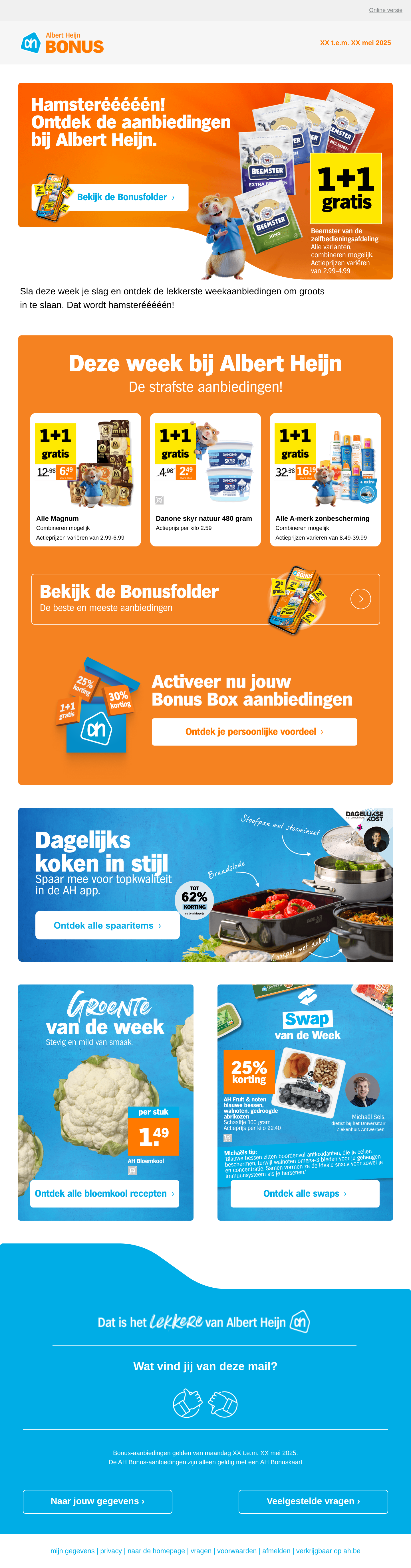
Task: Follow the privacy footer link
Action: click(x=111, y=1550)
